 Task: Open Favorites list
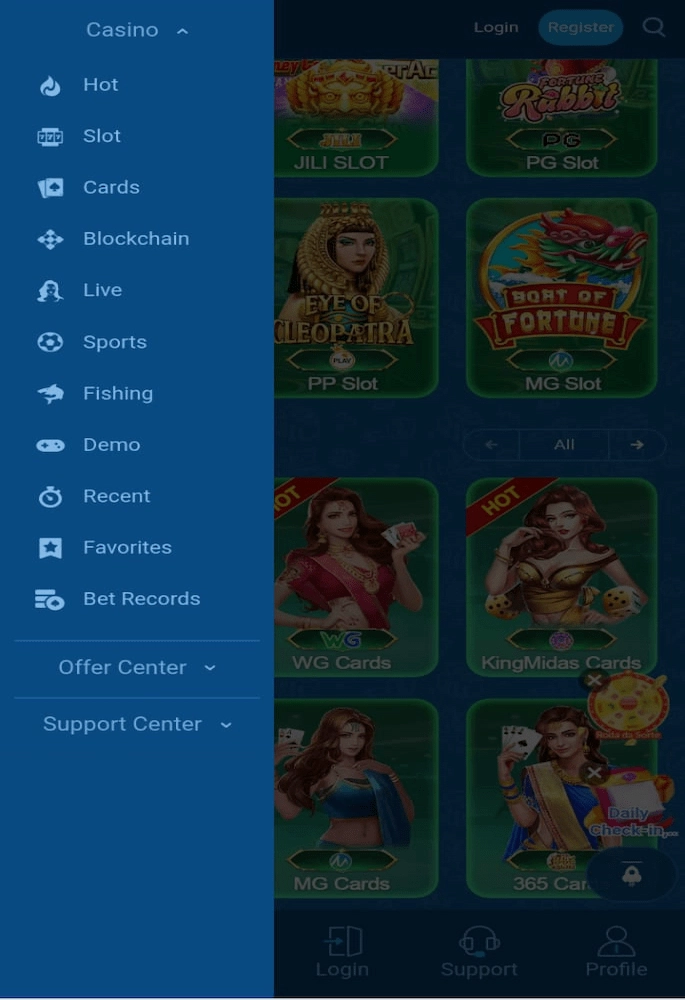click(x=127, y=547)
